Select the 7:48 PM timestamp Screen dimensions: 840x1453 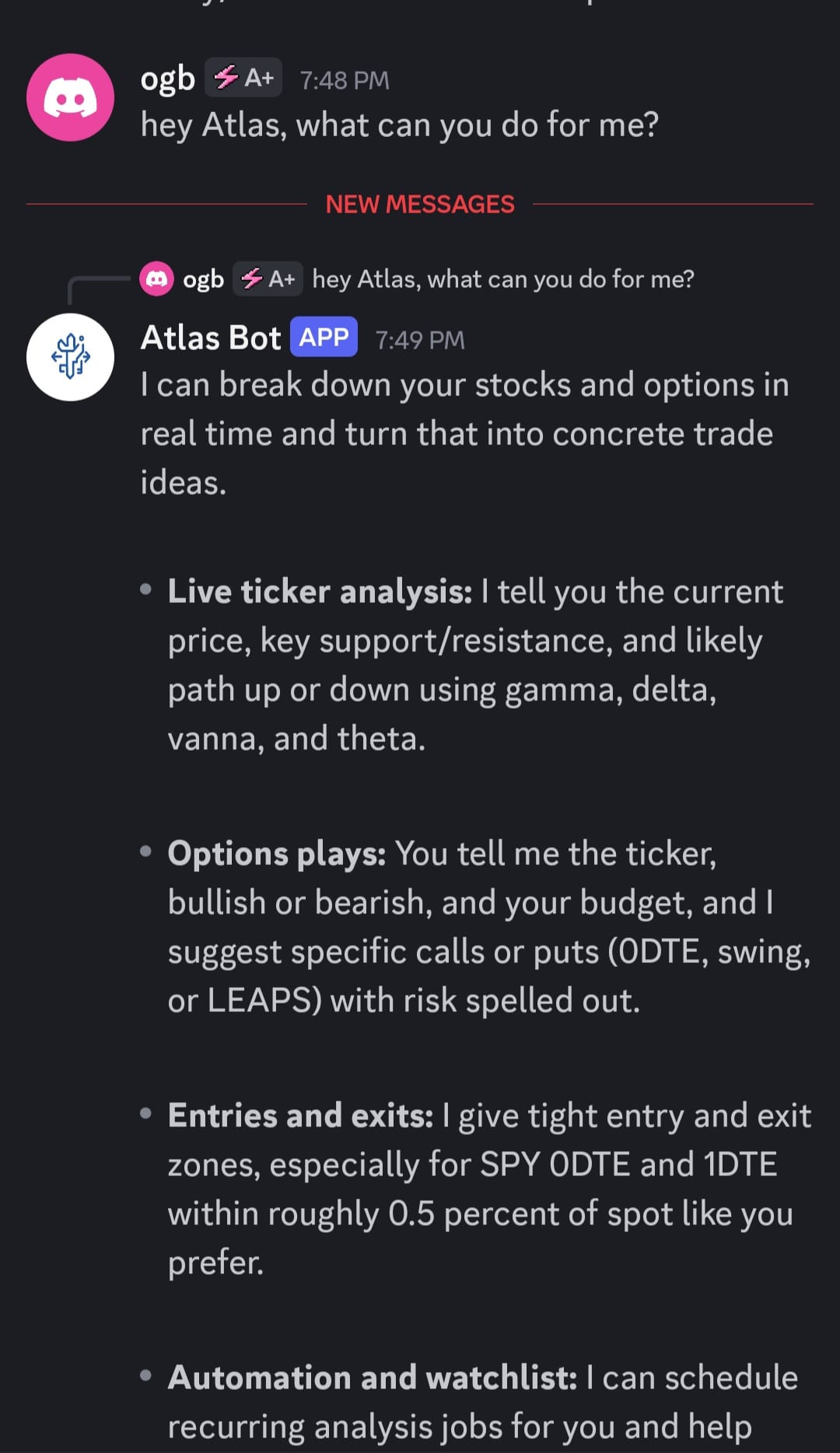click(345, 79)
